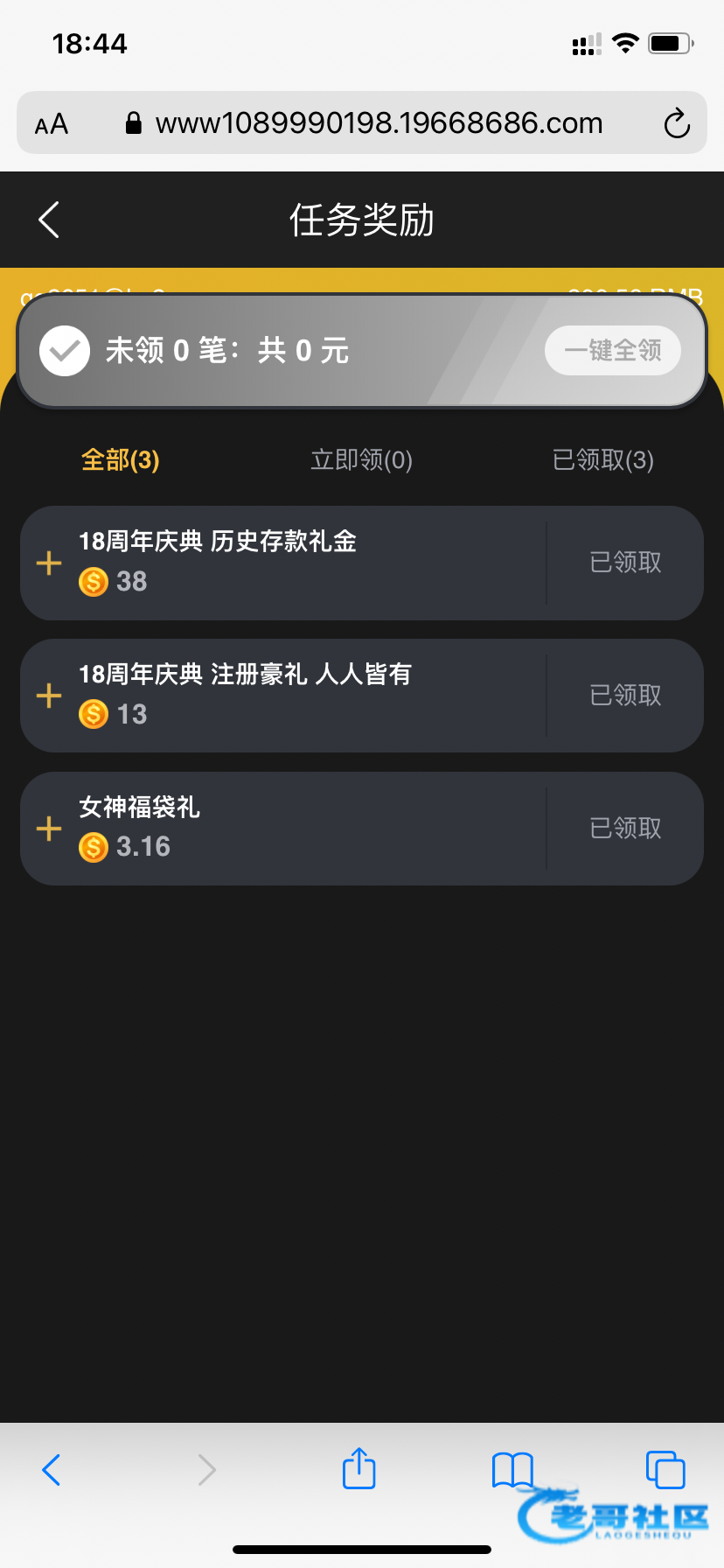Tap the Safari address bar URL
Viewport: 724px width, 1568px height.
tap(379, 123)
